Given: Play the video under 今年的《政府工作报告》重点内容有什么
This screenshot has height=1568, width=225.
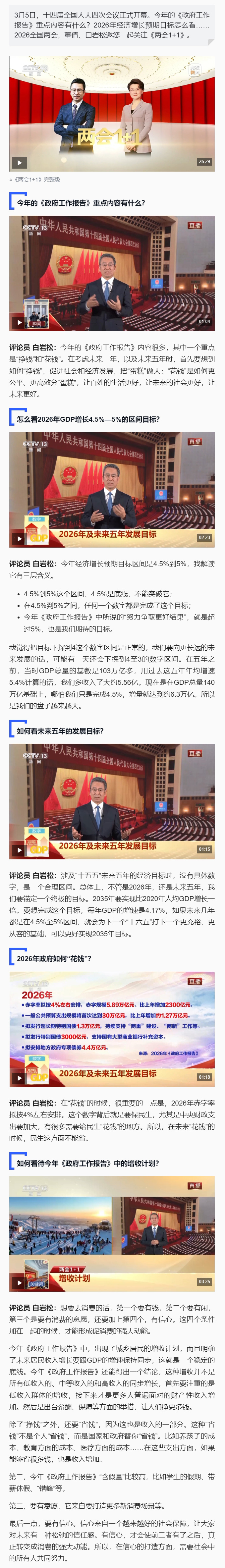Looking at the screenshot, I should [19, 322].
